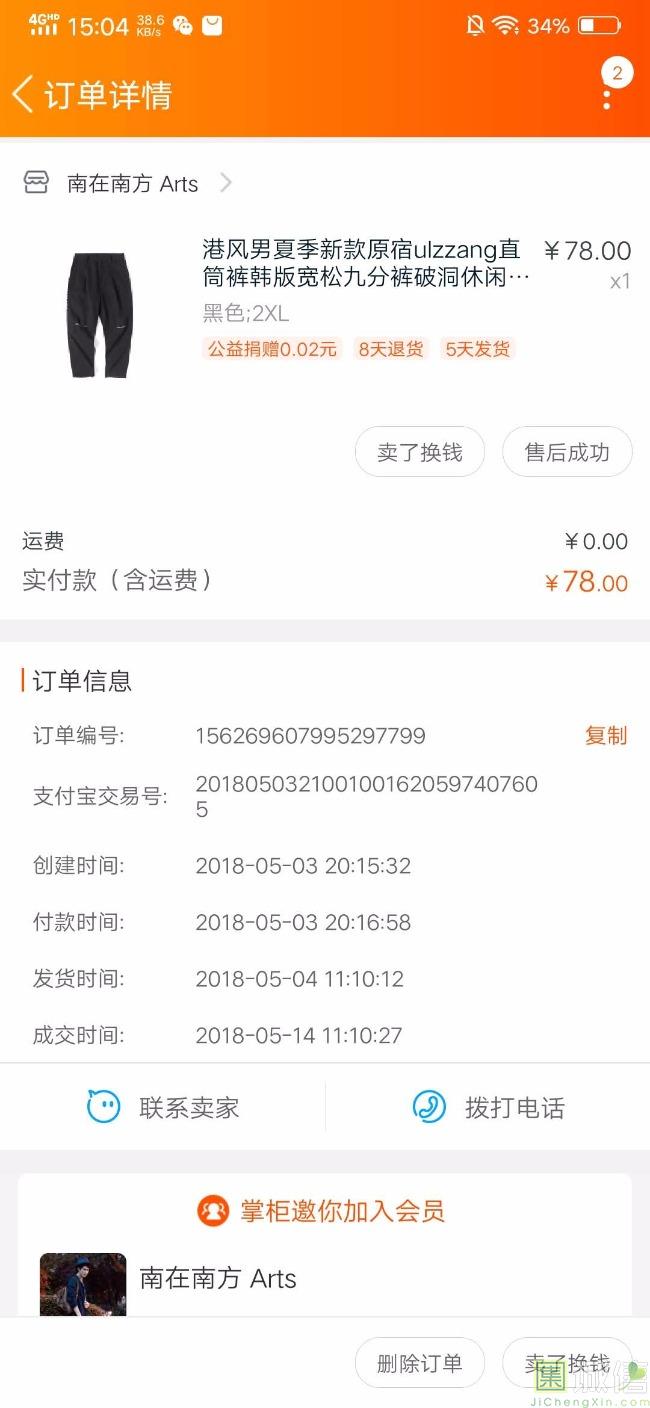This screenshot has width=650, height=1408.
Task: Open the 售后成功 after-sales status
Action: (x=567, y=453)
